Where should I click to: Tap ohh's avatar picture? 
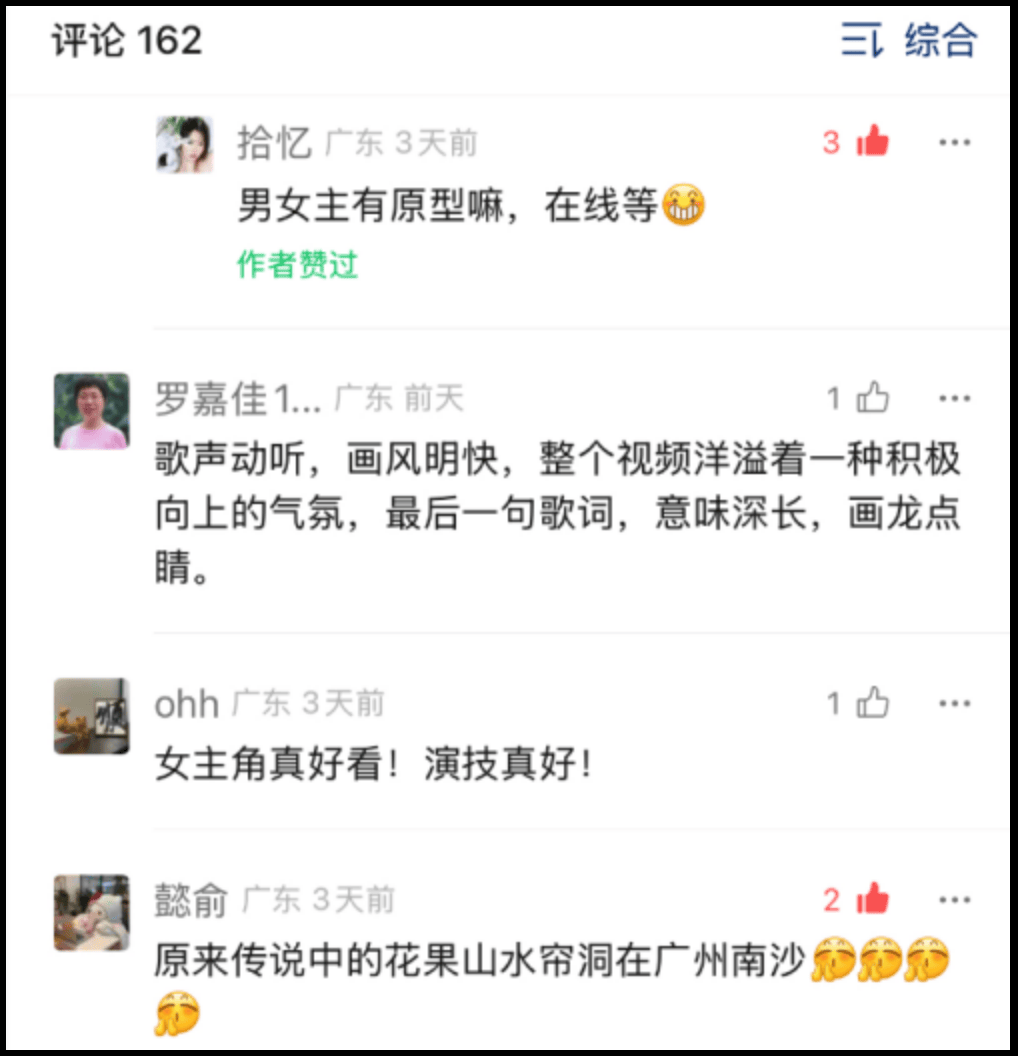(91, 715)
